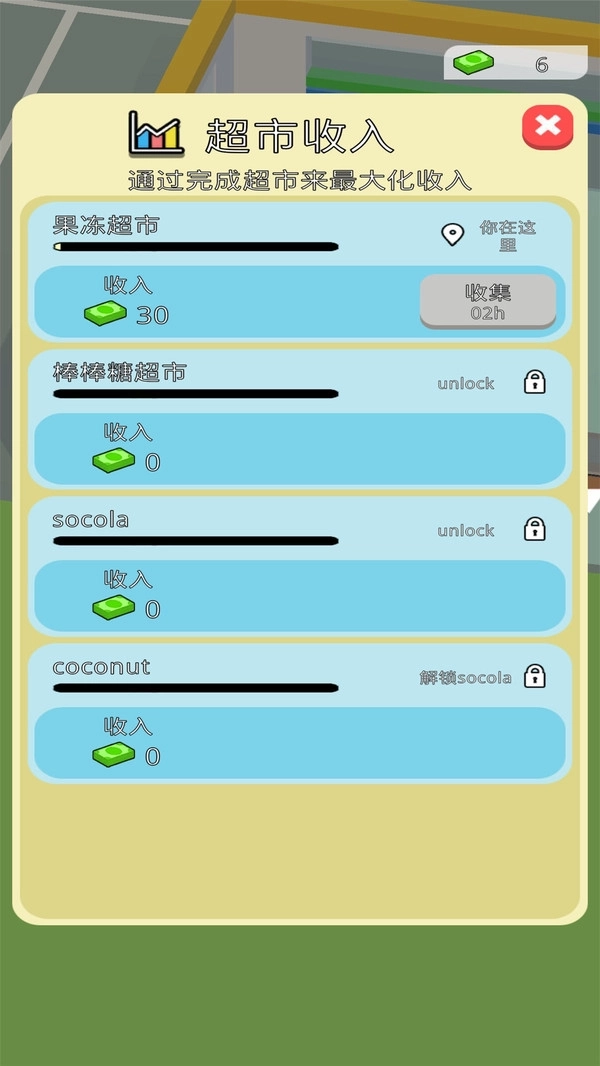The width and height of the screenshot is (600, 1066).
Task: Close the 超市收入 income dialog
Action: (547, 127)
